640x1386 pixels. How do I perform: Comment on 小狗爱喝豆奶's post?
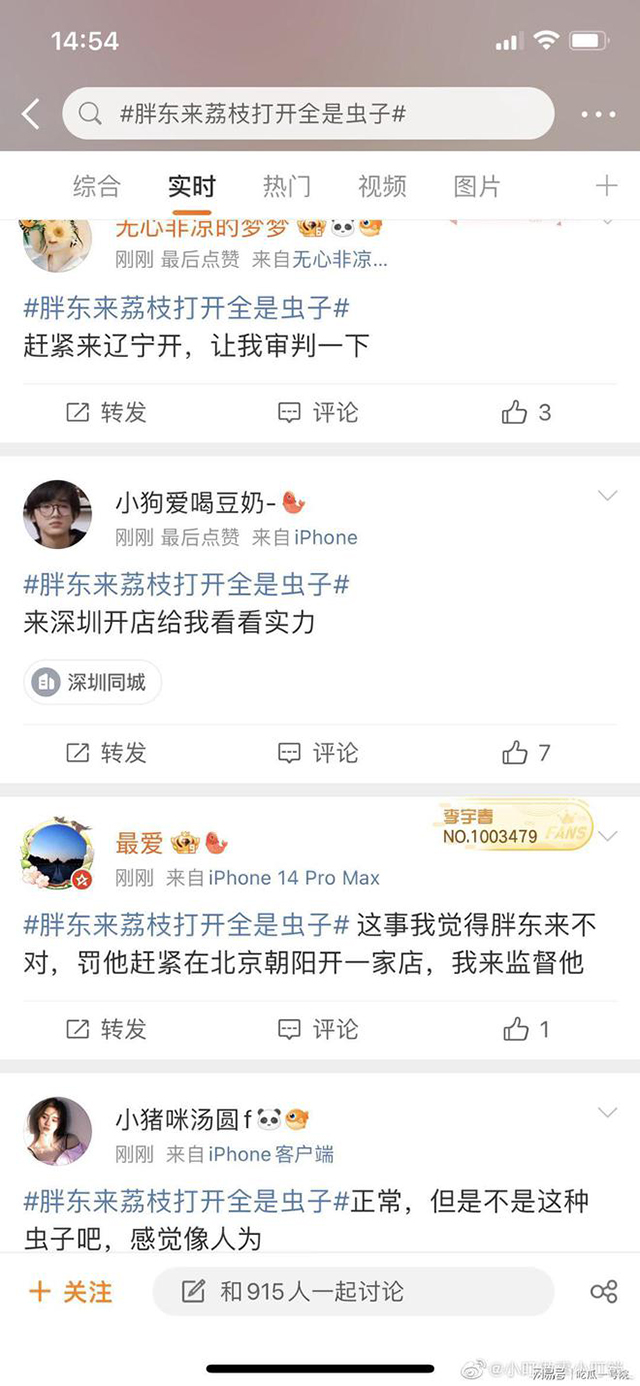point(318,752)
